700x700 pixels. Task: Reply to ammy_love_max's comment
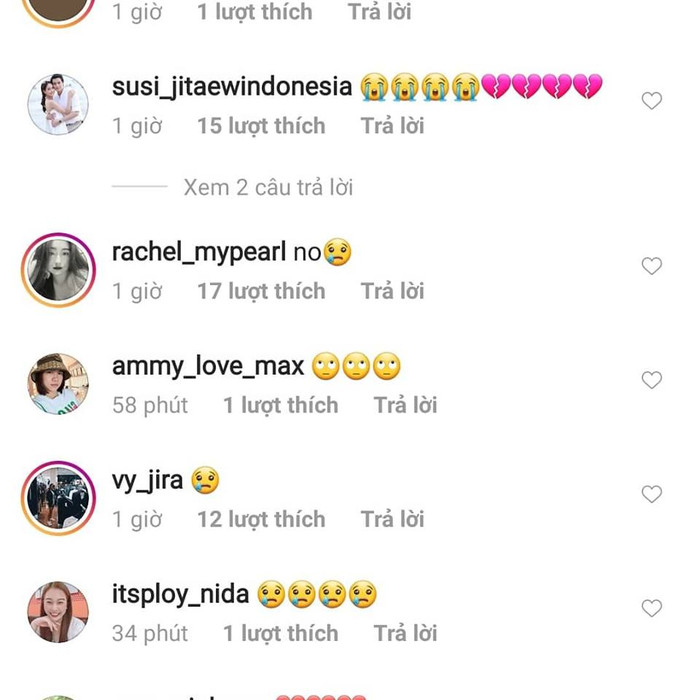pos(406,405)
